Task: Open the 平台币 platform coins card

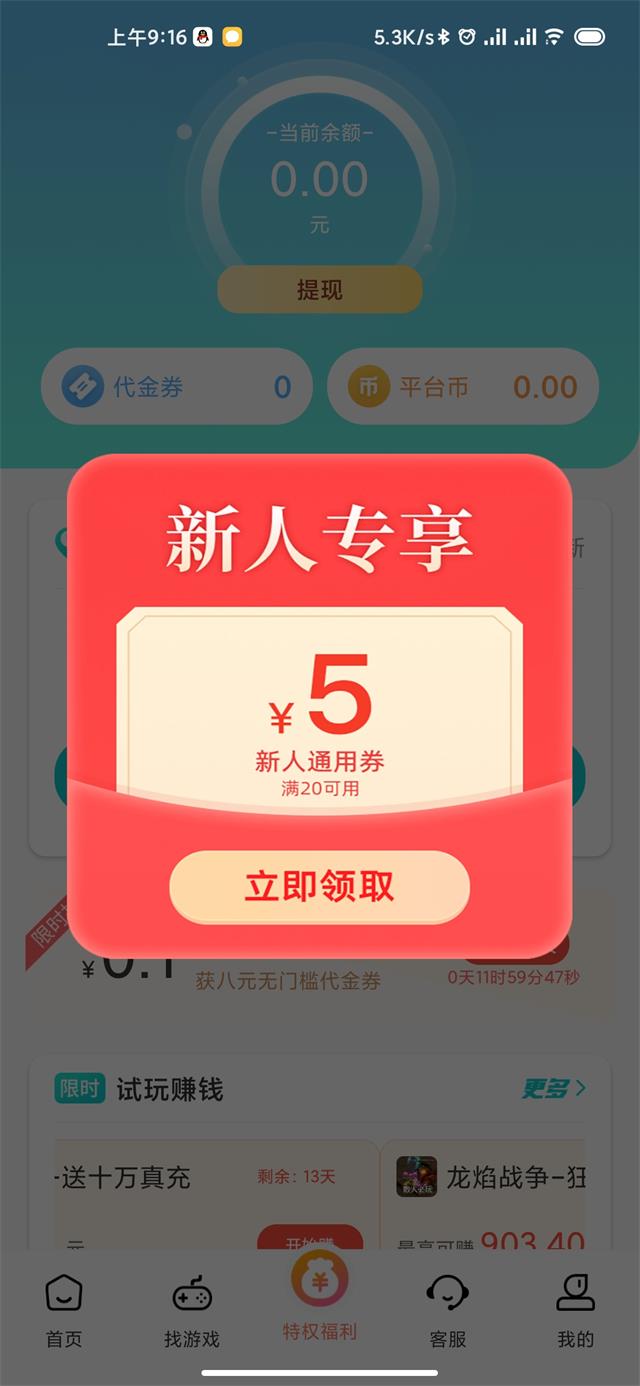Action: click(x=463, y=387)
